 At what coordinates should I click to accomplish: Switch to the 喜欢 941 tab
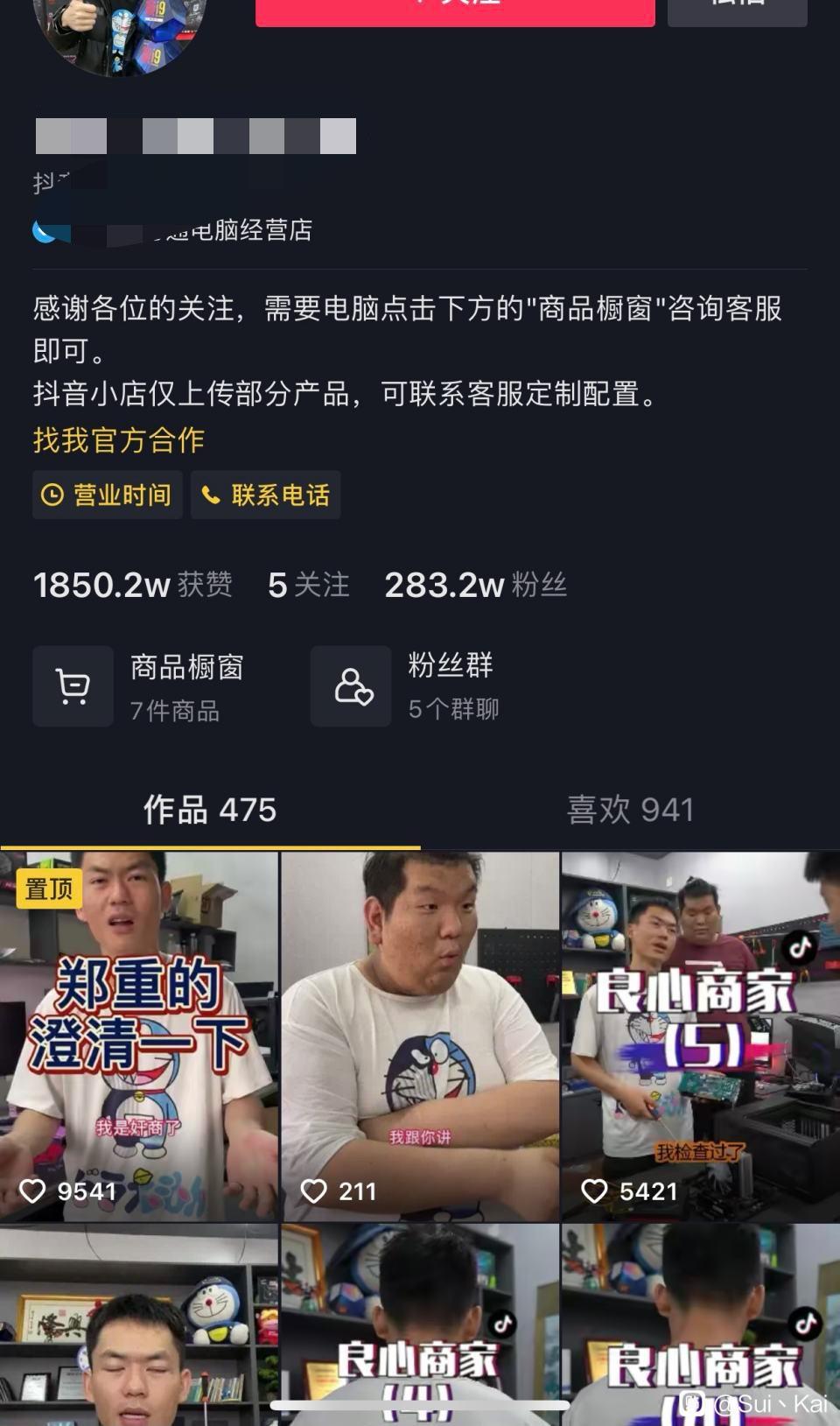(628, 811)
